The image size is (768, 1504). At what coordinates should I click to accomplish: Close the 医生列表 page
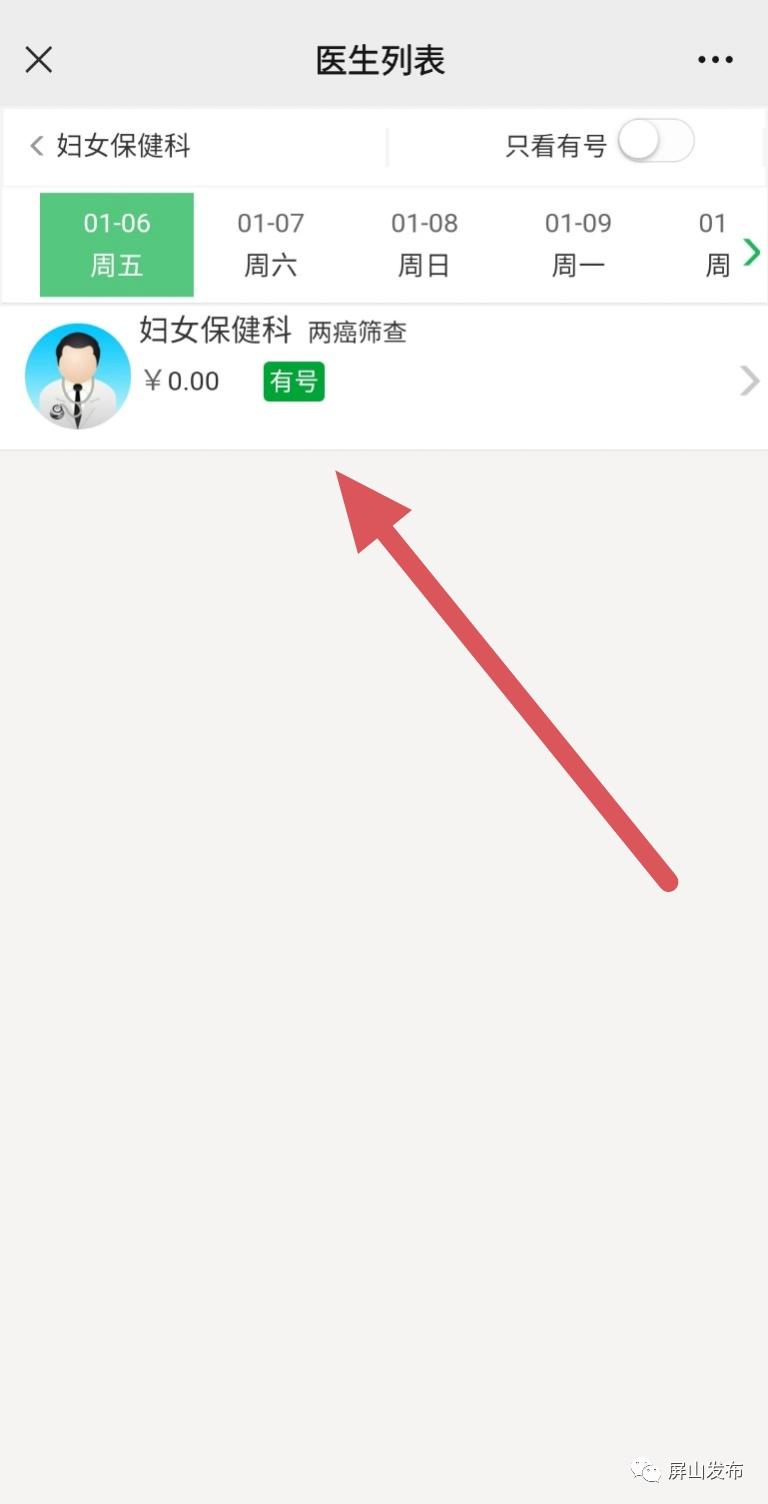38,60
